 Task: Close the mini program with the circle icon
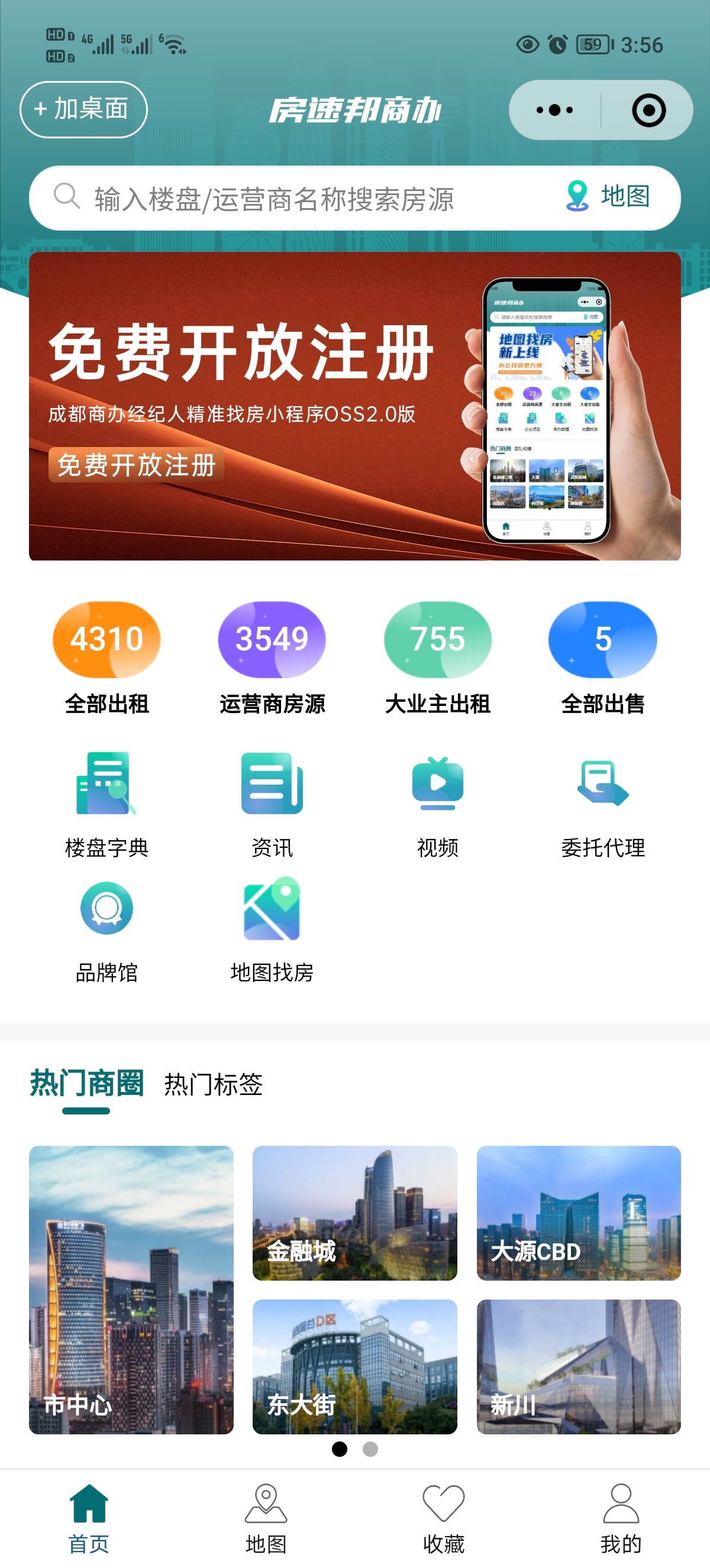[x=648, y=110]
